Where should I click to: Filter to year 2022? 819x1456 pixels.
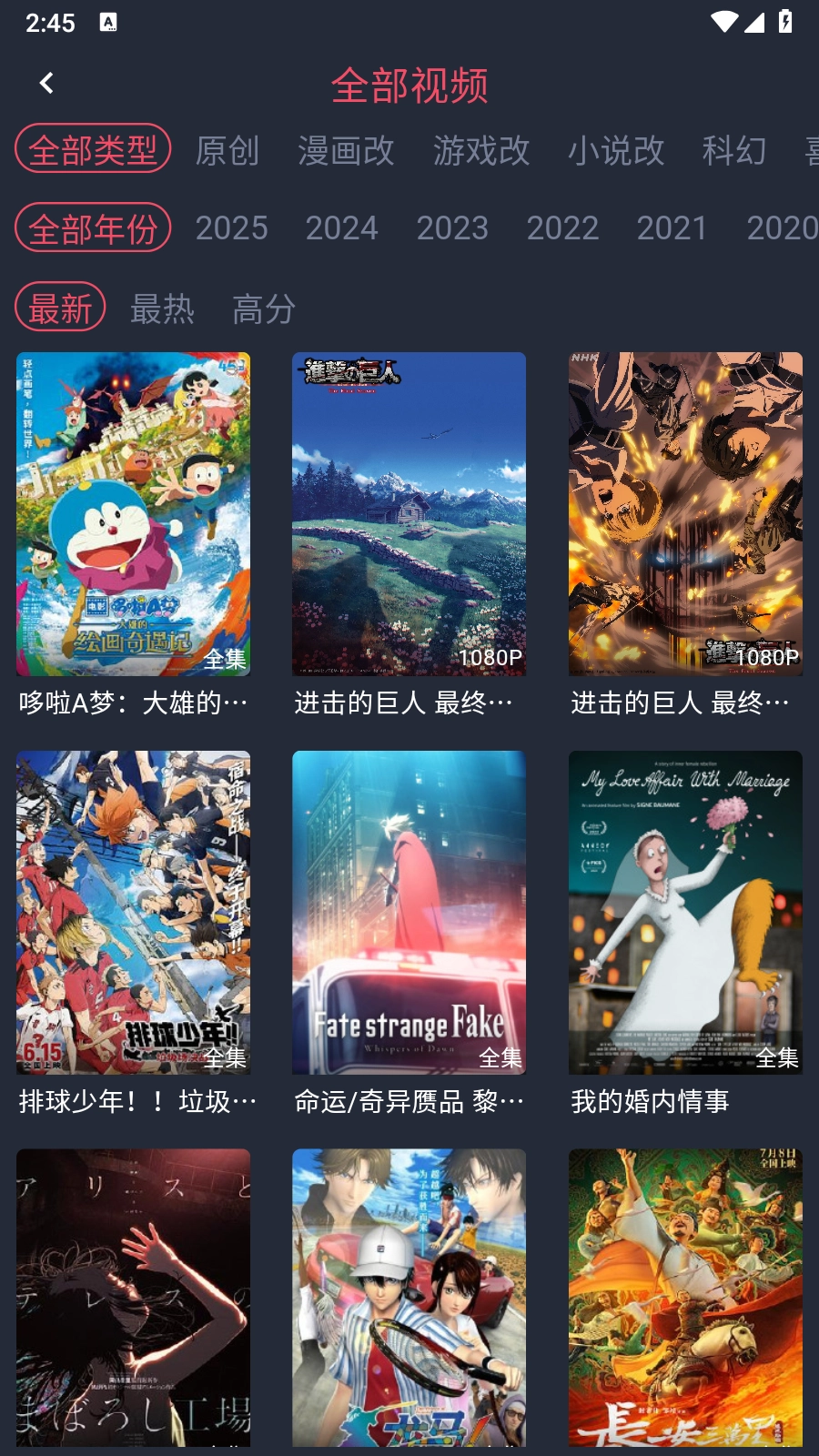pyautogui.click(x=562, y=227)
